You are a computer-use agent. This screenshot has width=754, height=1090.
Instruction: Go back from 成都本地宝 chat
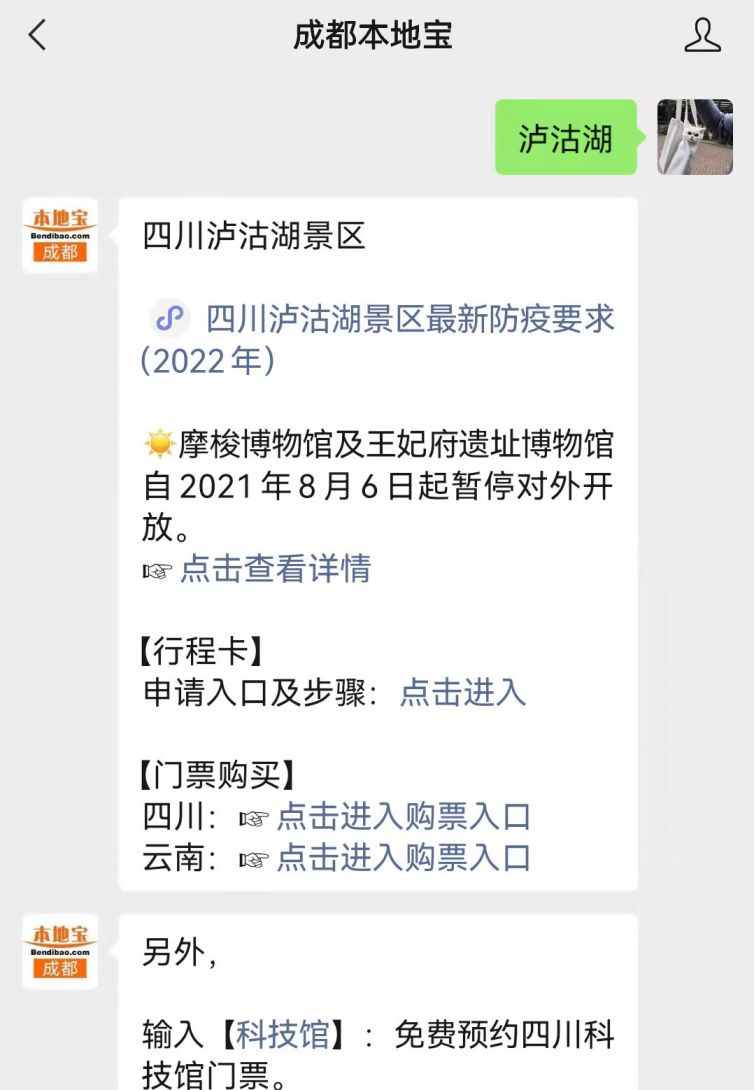tap(38, 36)
